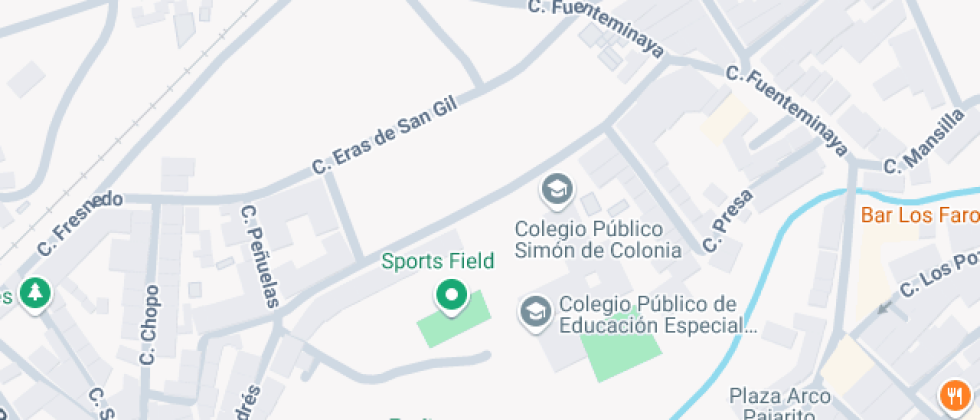This screenshot has height=420, width=980.
Task: Open the Sports Field map pin
Action: (x=452, y=296)
